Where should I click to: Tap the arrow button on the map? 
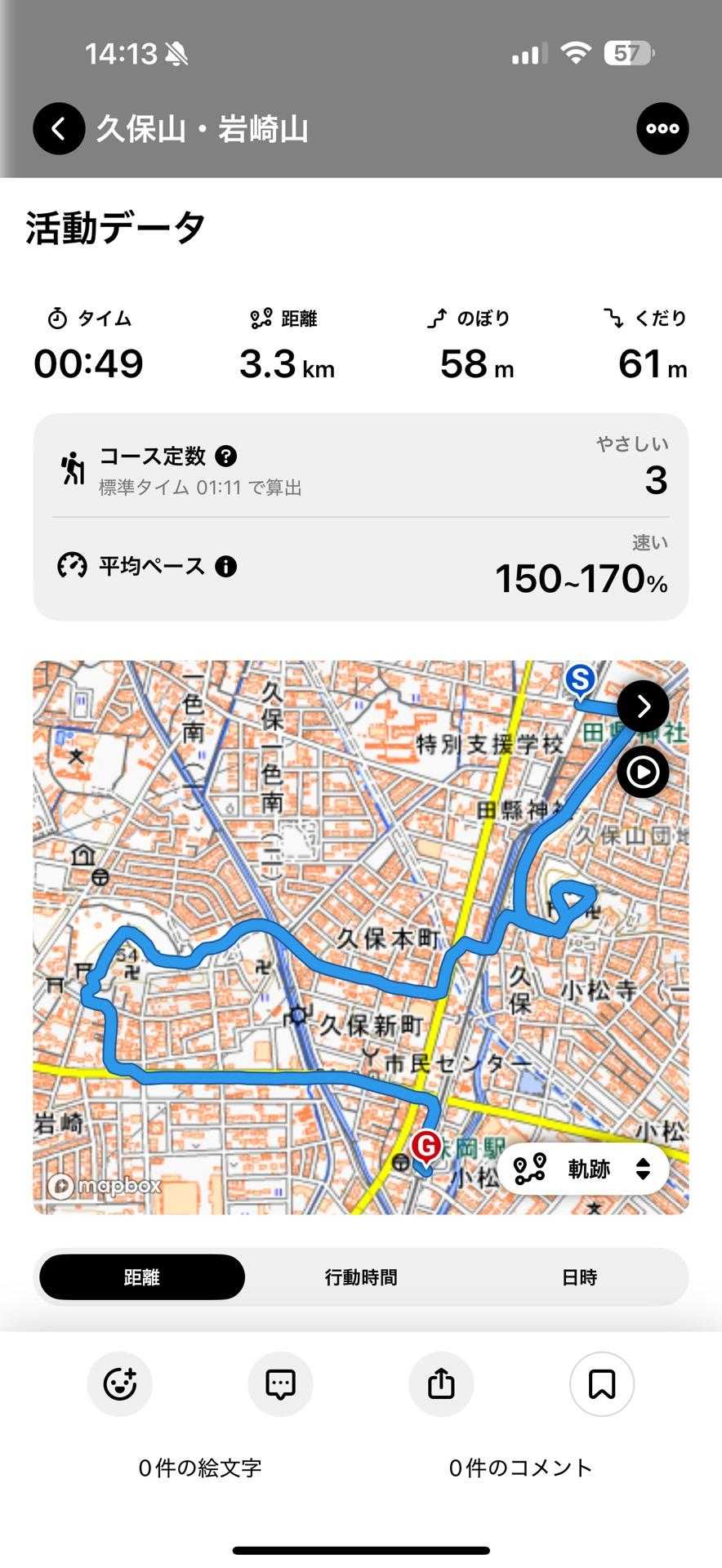(x=643, y=706)
